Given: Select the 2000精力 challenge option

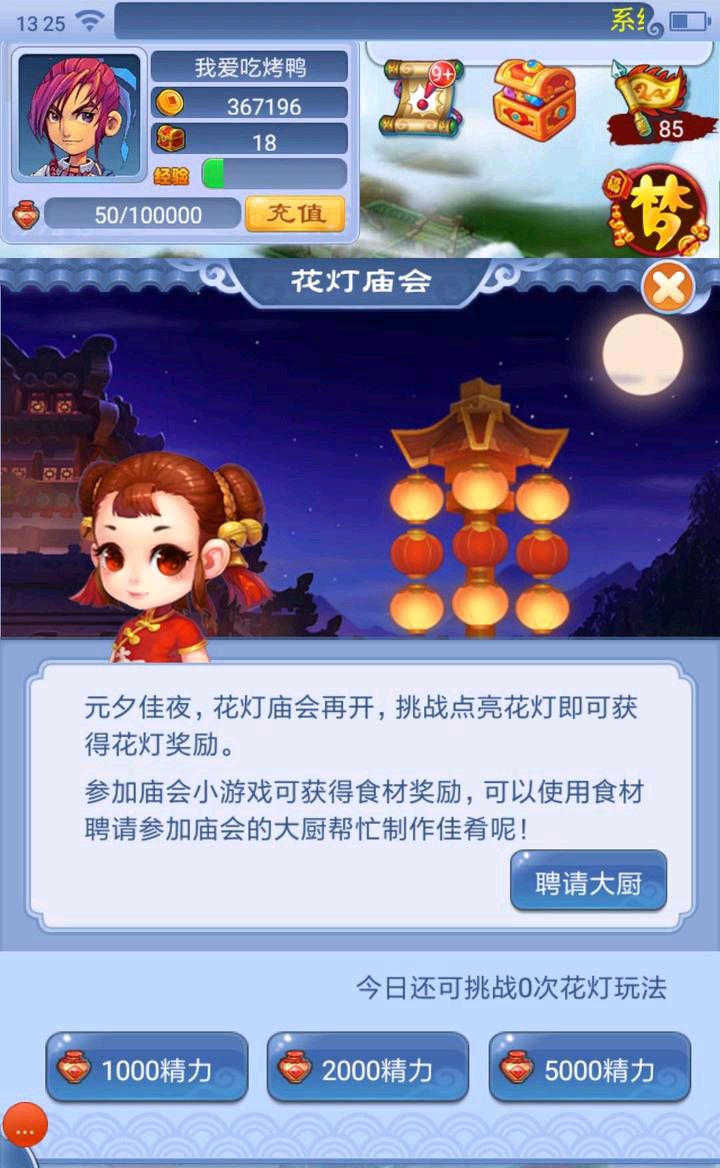Looking at the screenshot, I should click(x=368, y=1067).
